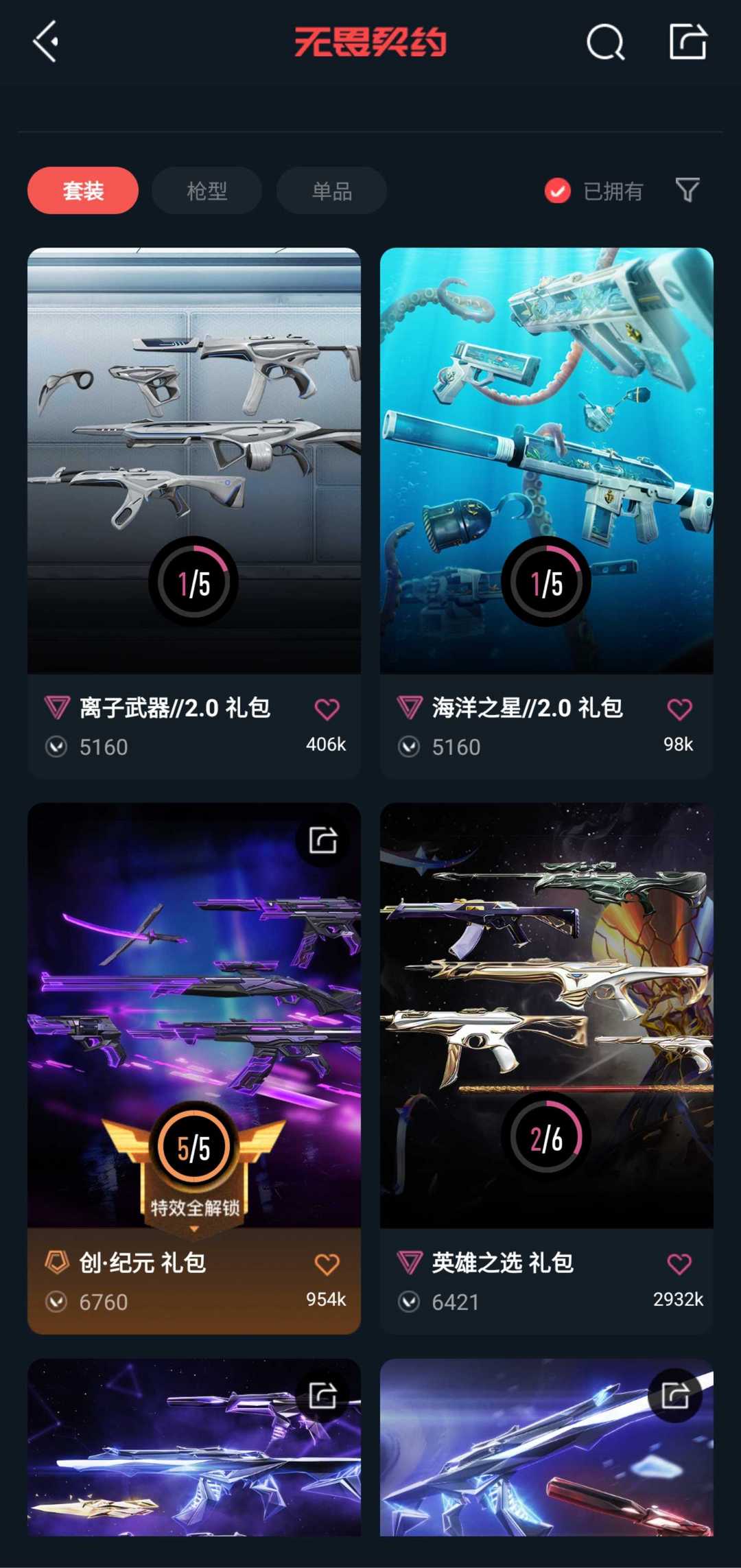Open the 海洋之星//2.0 礼包 card

(x=547, y=513)
